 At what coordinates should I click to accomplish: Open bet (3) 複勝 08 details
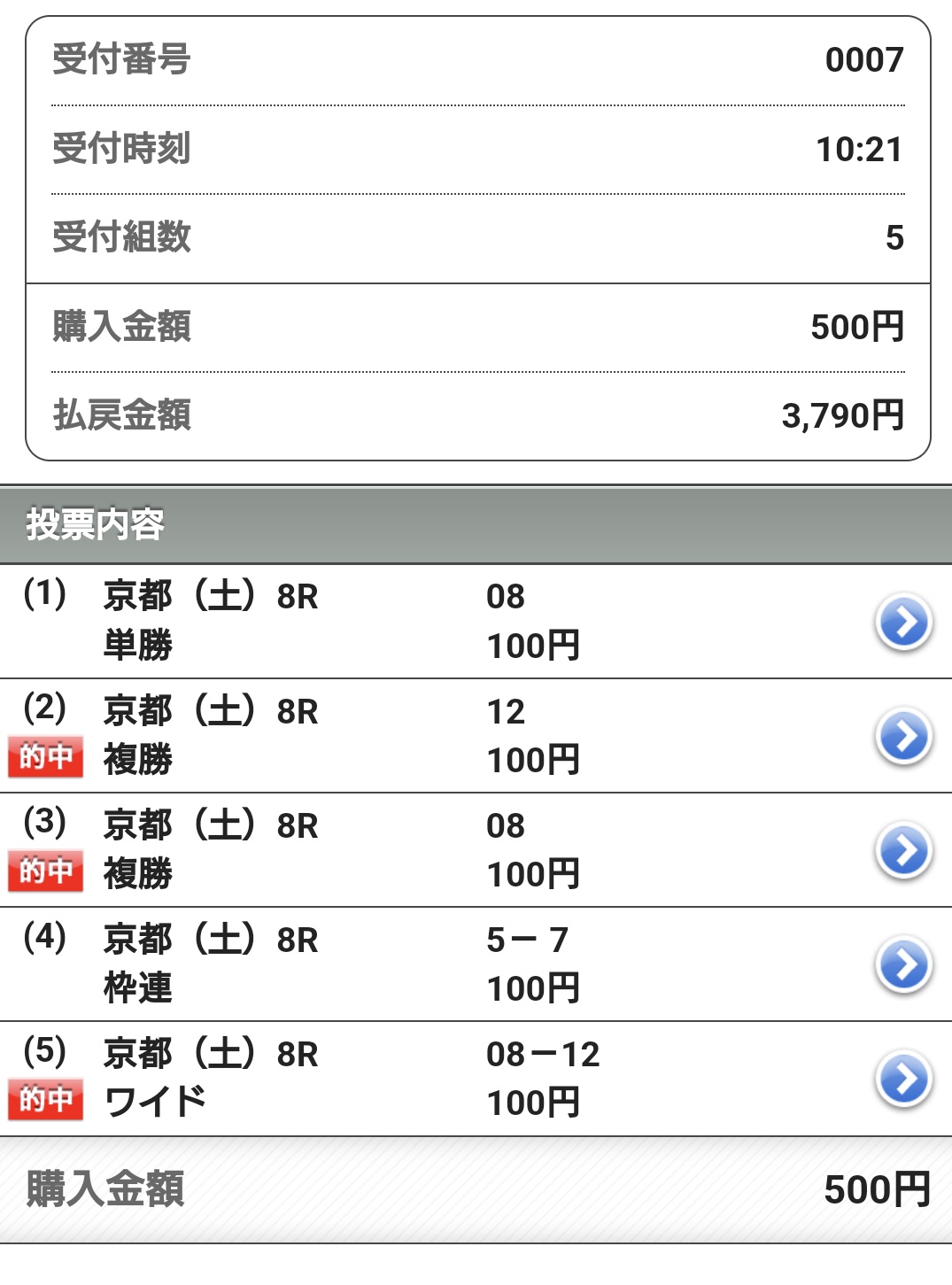(903, 850)
